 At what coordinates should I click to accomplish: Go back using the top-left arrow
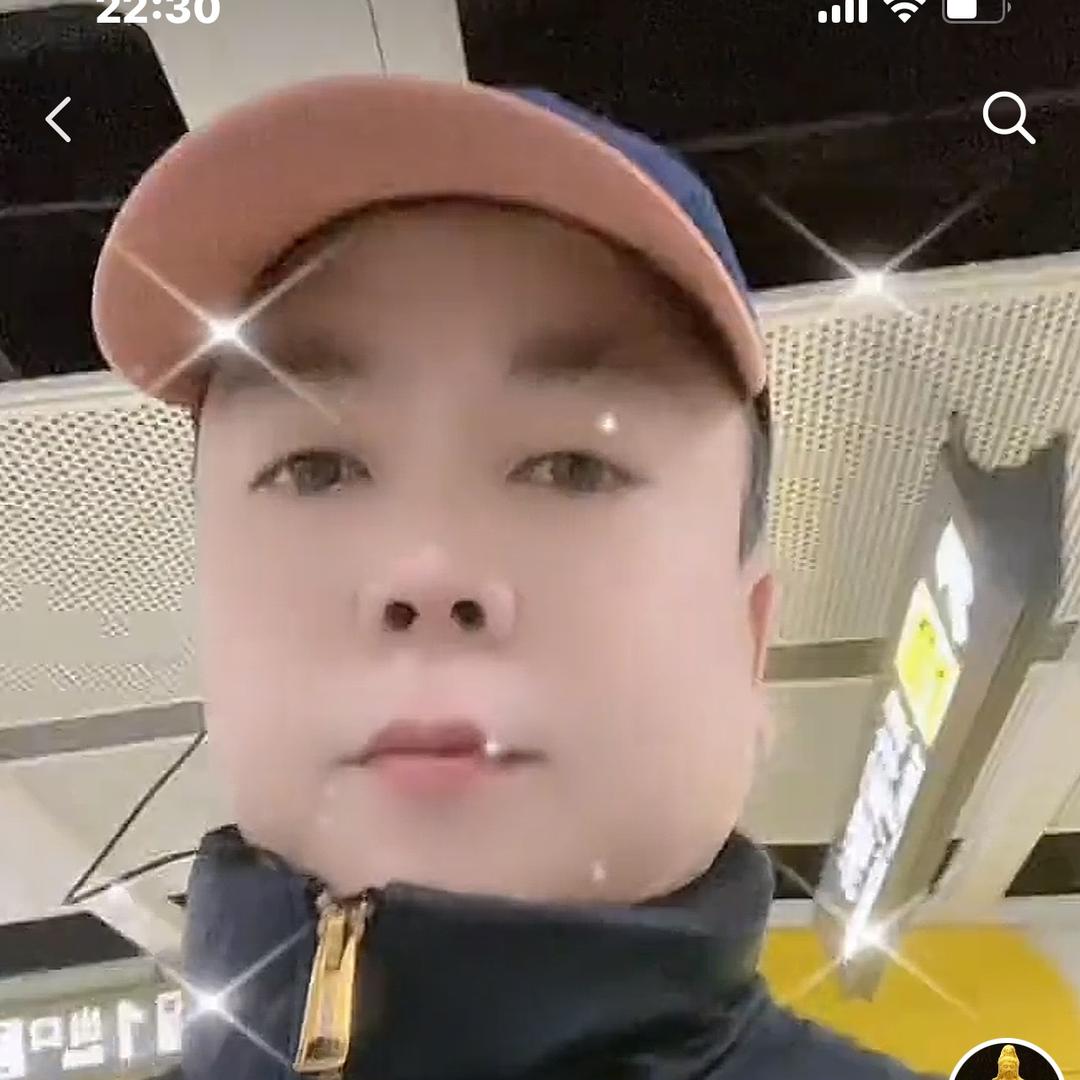coord(58,120)
